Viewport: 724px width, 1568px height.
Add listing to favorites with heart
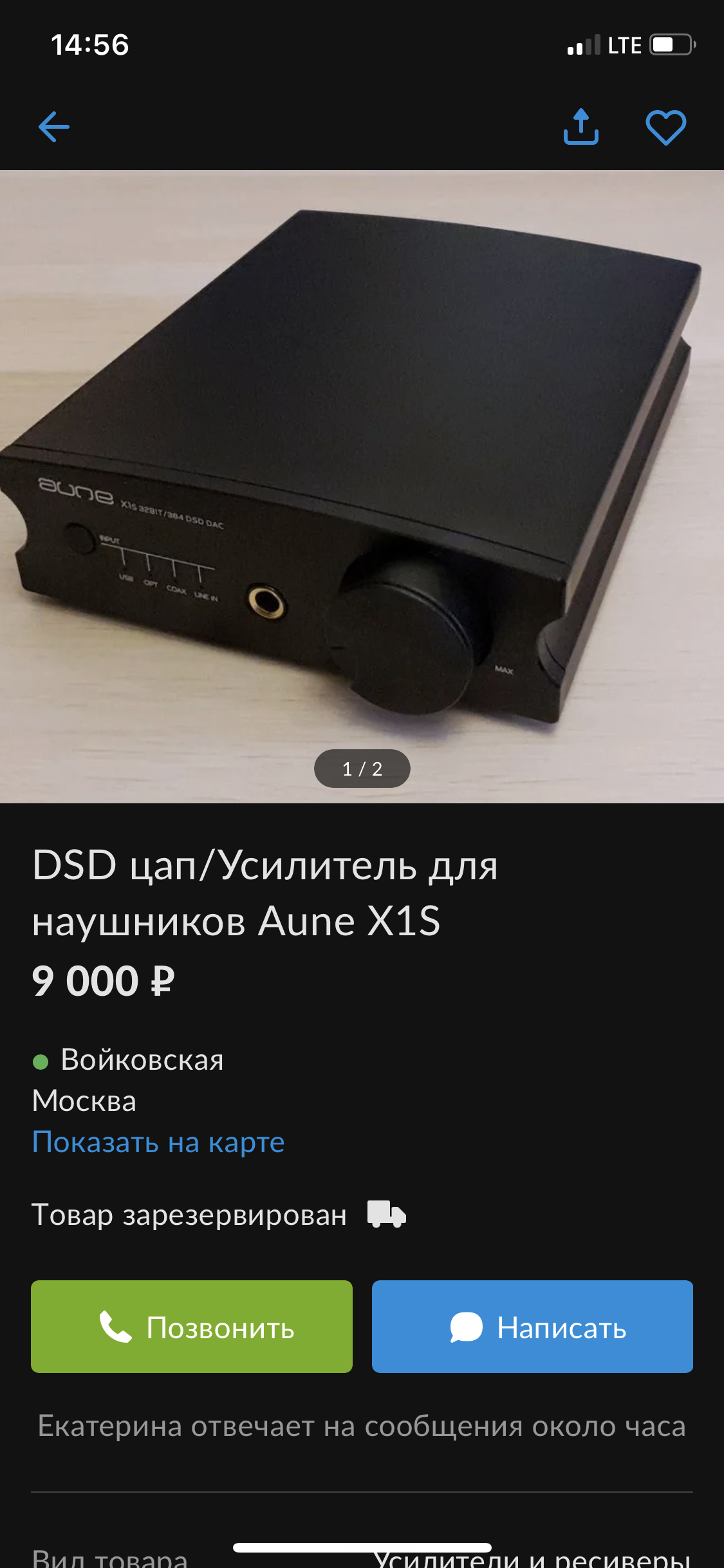click(x=666, y=127)
